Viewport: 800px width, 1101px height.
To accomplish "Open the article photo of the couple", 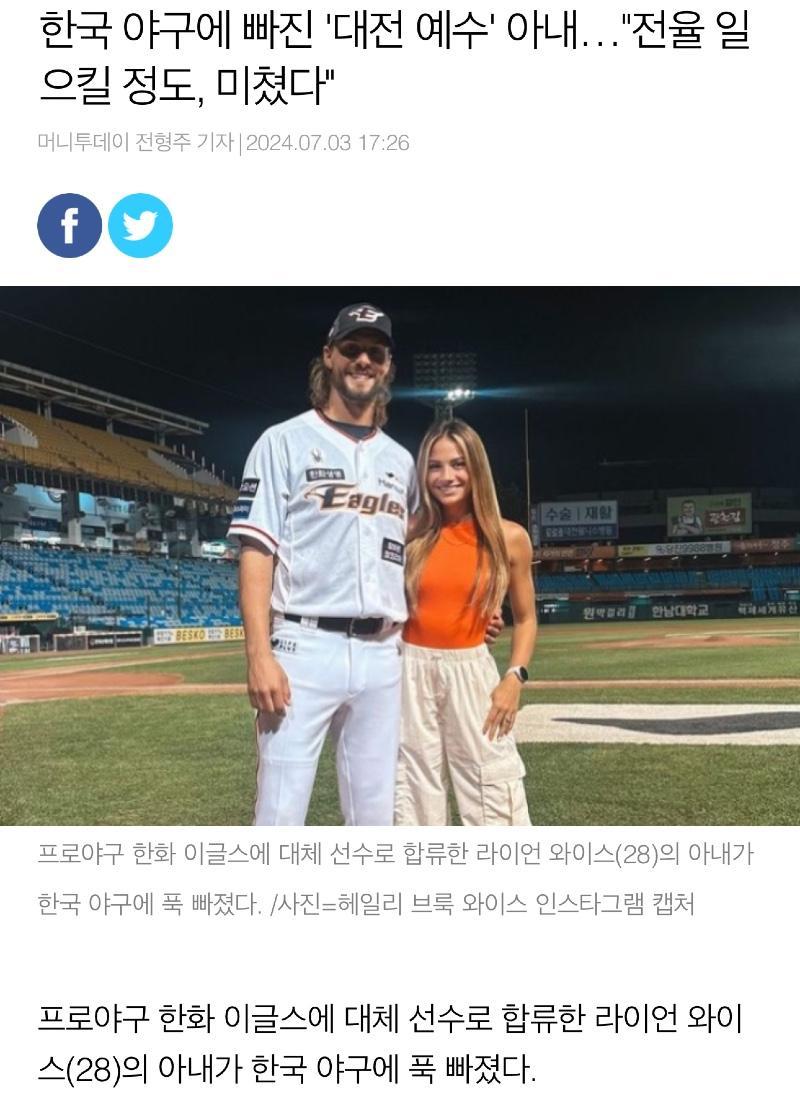I will (400, 555).
